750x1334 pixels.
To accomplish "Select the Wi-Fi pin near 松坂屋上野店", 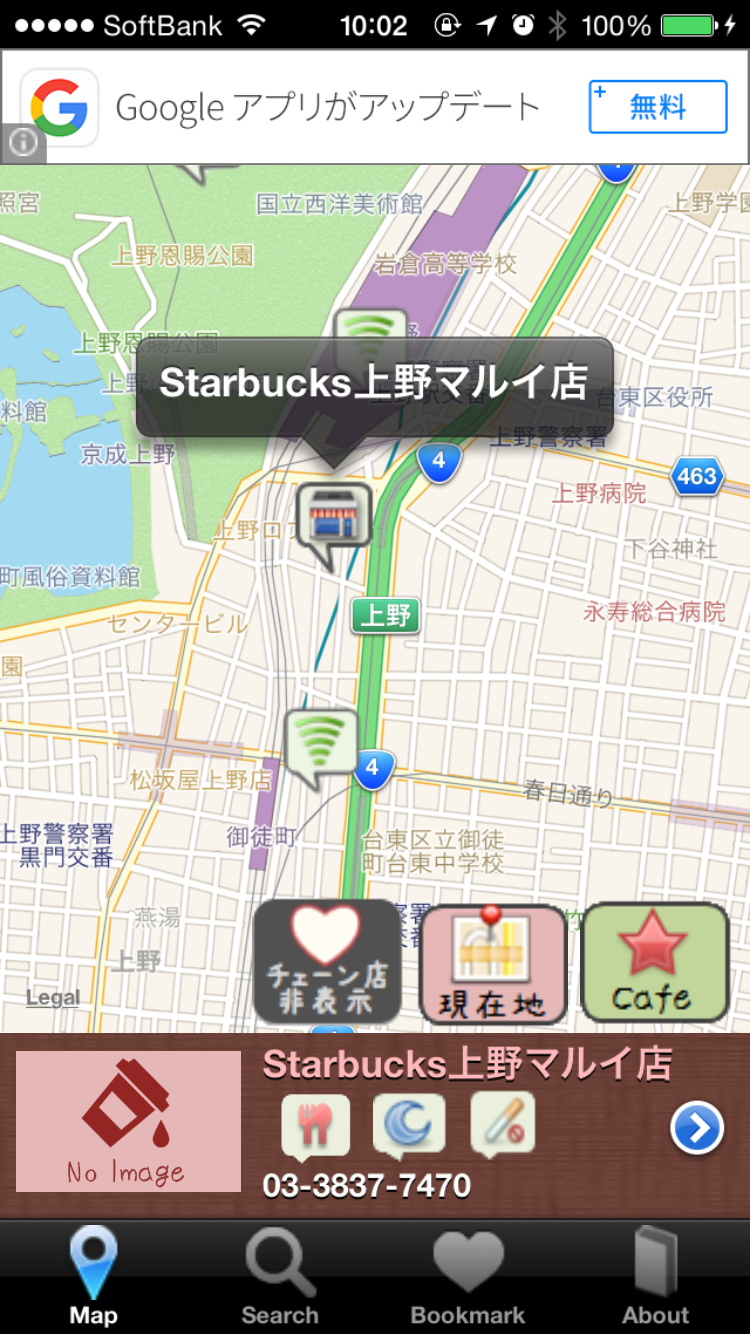I will pos(321,744).
